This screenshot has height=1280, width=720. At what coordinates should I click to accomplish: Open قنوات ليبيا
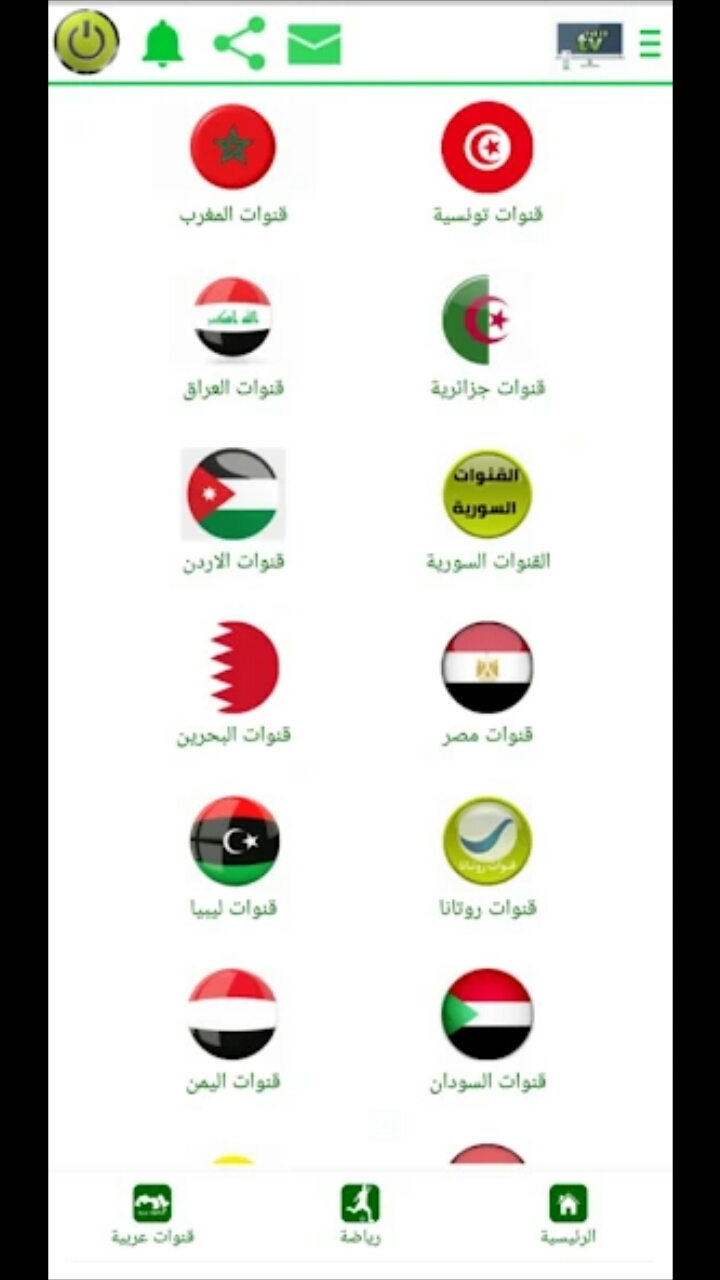(x=233, y=857)
